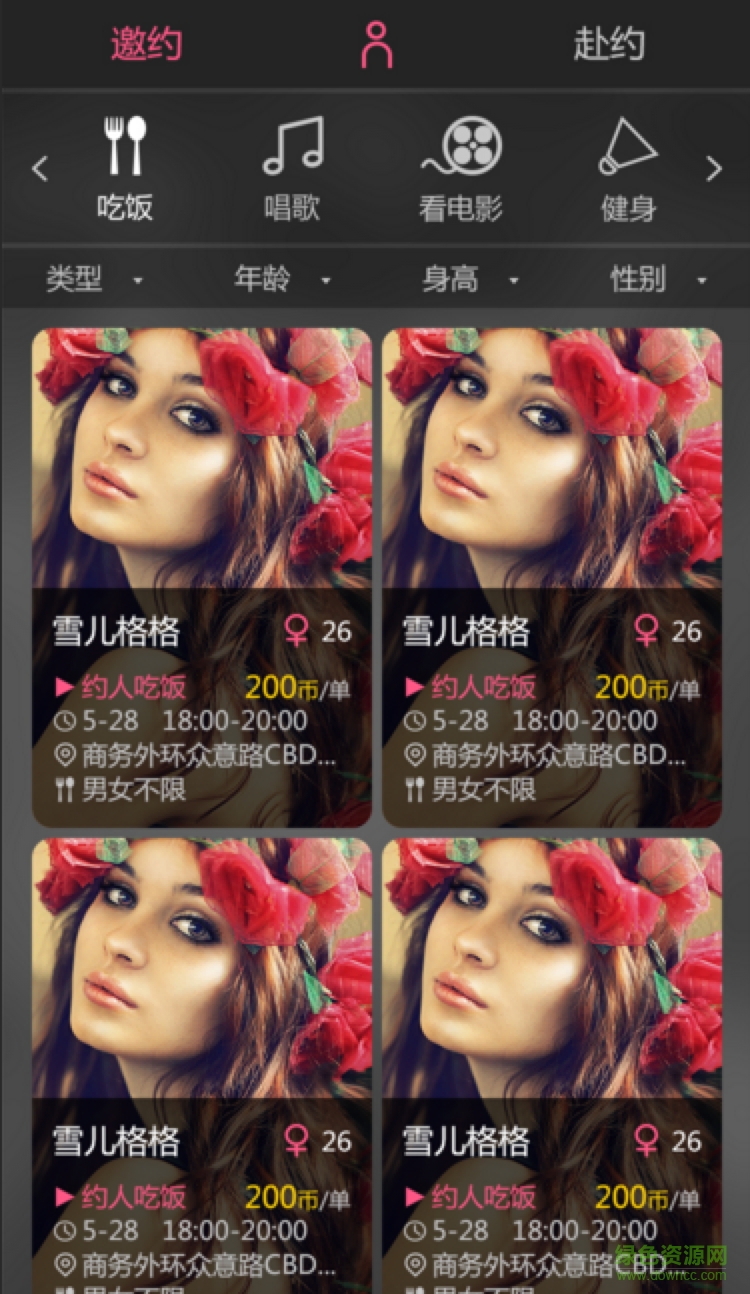The image size is (750, 1294).
Task: Tap the clock icon showing 18:00-20:00
Action: click(63, 721)
